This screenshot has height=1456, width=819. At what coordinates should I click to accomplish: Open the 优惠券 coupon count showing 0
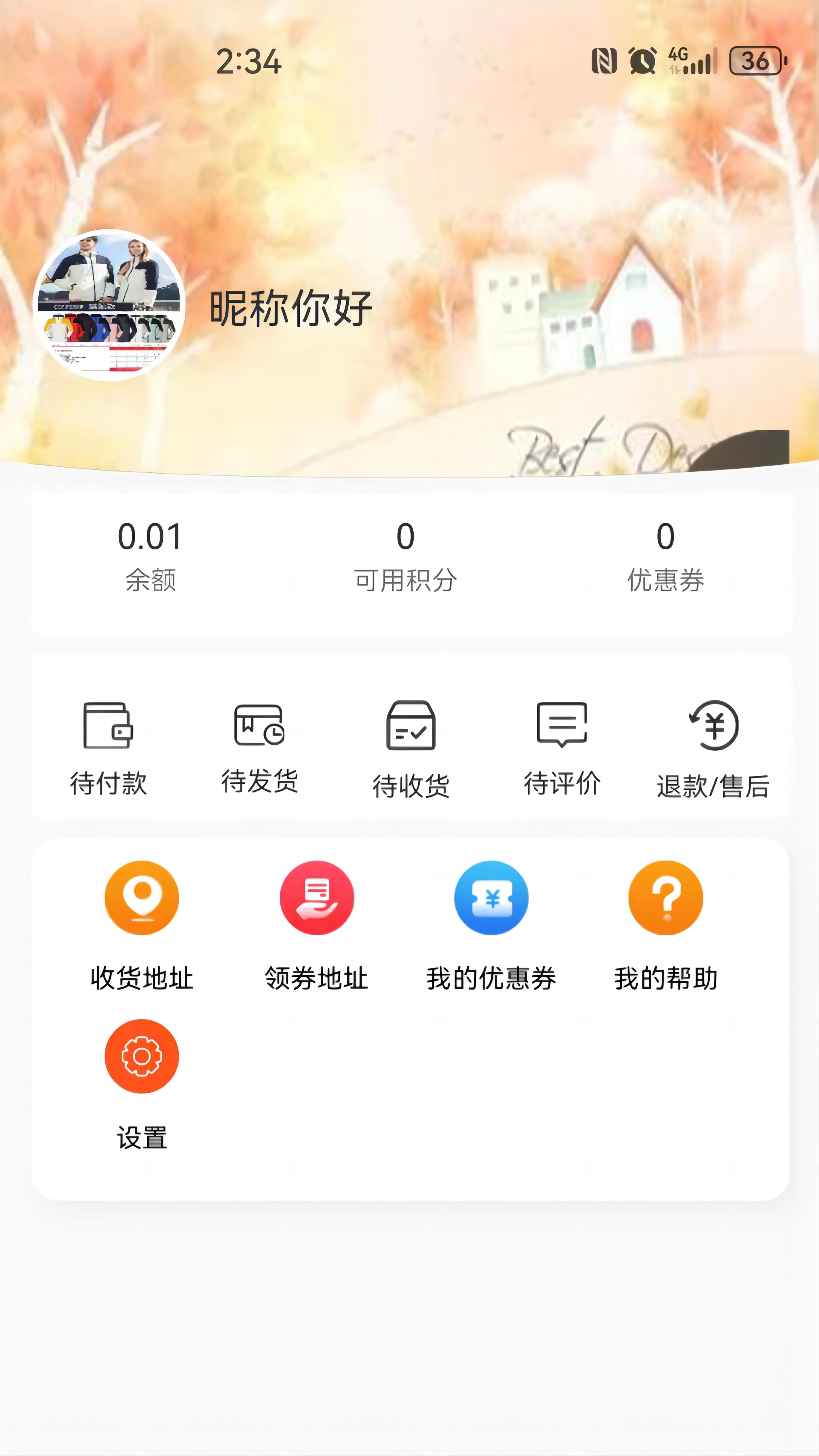tap(667, 557)
